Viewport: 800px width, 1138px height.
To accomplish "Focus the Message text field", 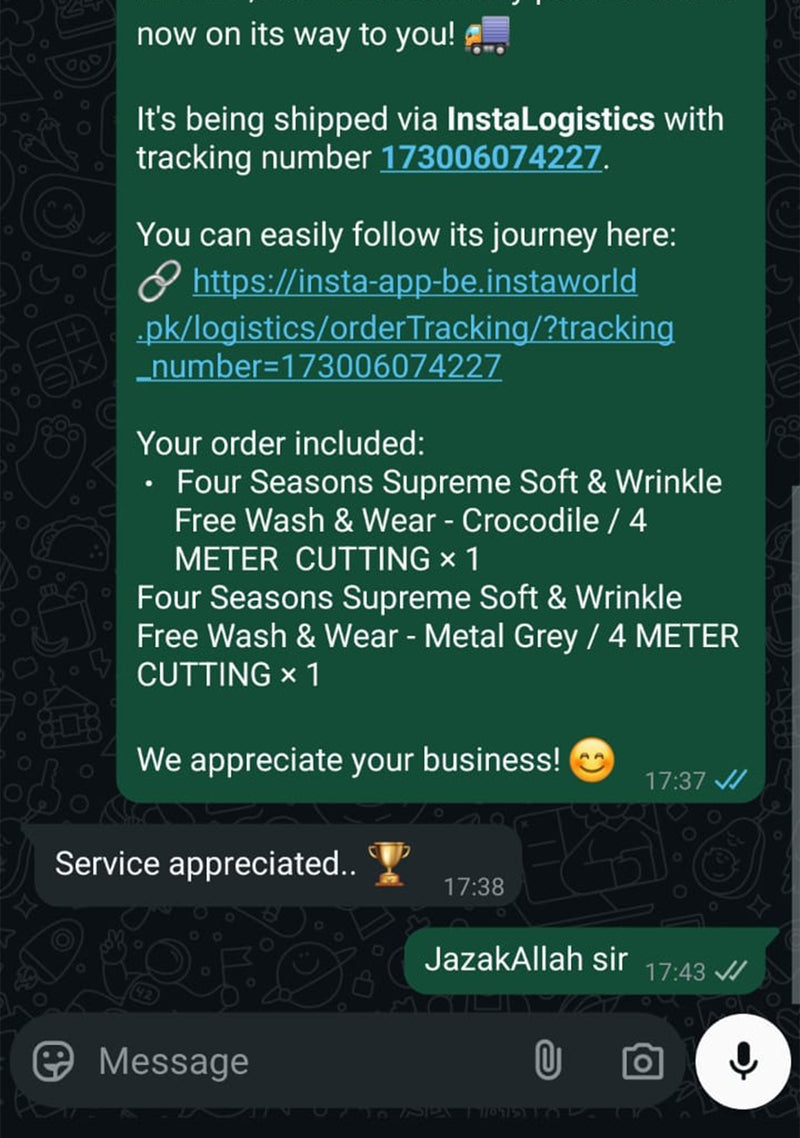I will (x=300, y=1061).
